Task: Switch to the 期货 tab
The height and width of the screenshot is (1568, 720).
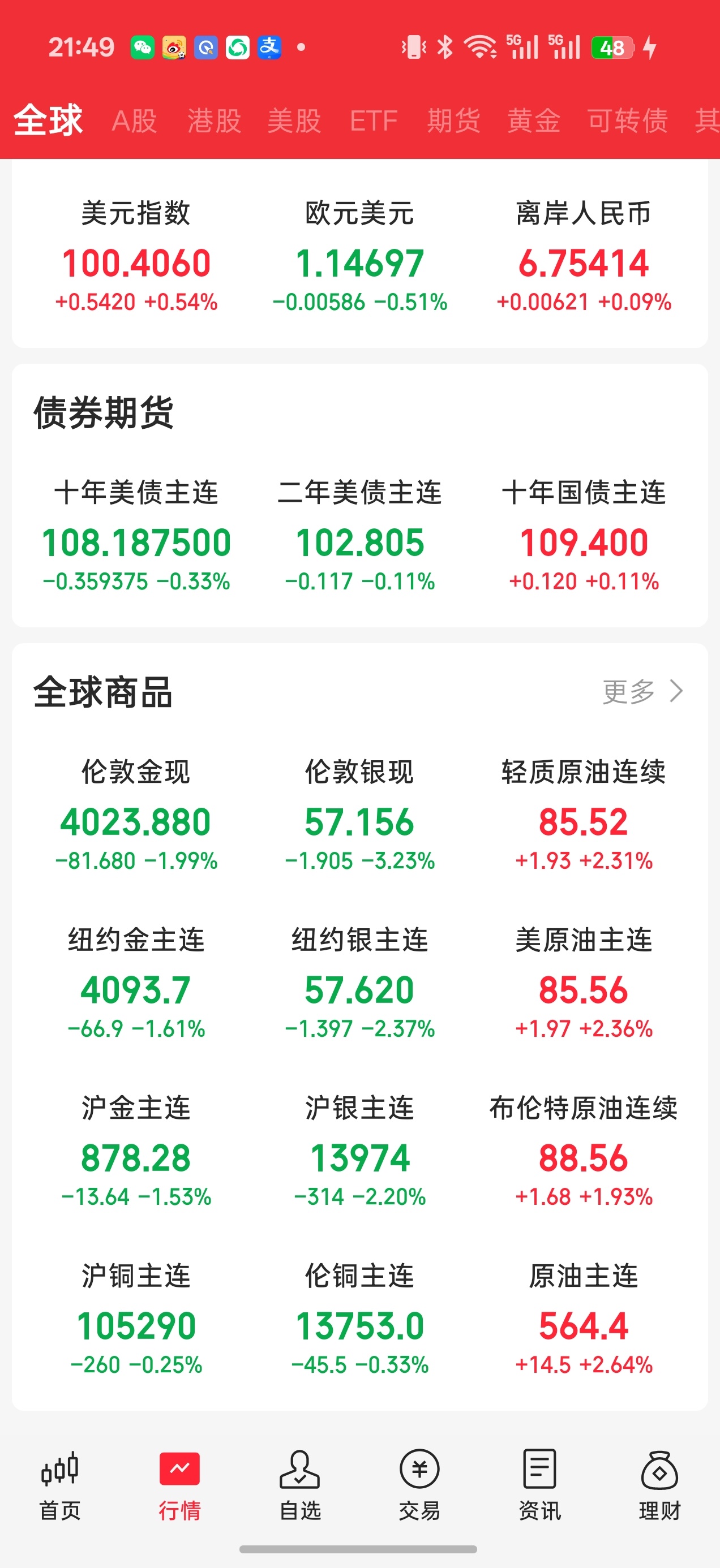Action: coord(454,120)
